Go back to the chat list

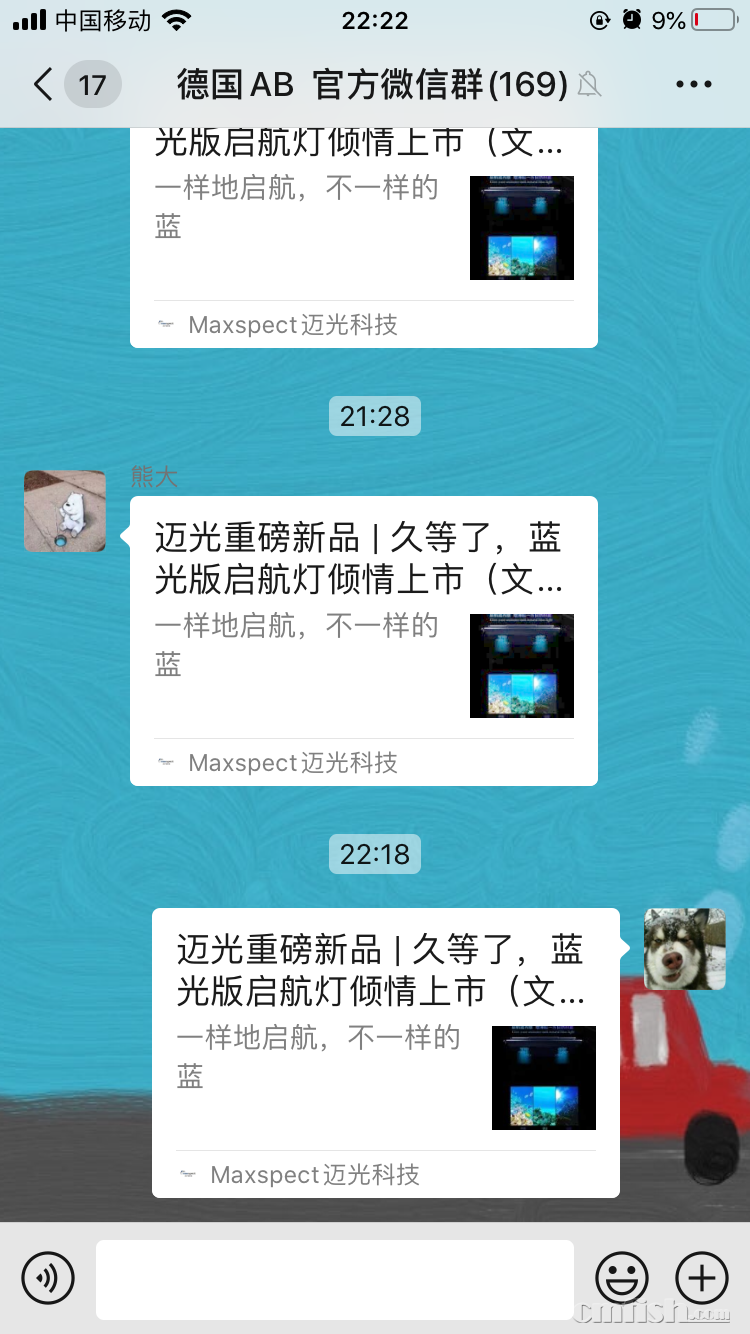click(43, 84)
